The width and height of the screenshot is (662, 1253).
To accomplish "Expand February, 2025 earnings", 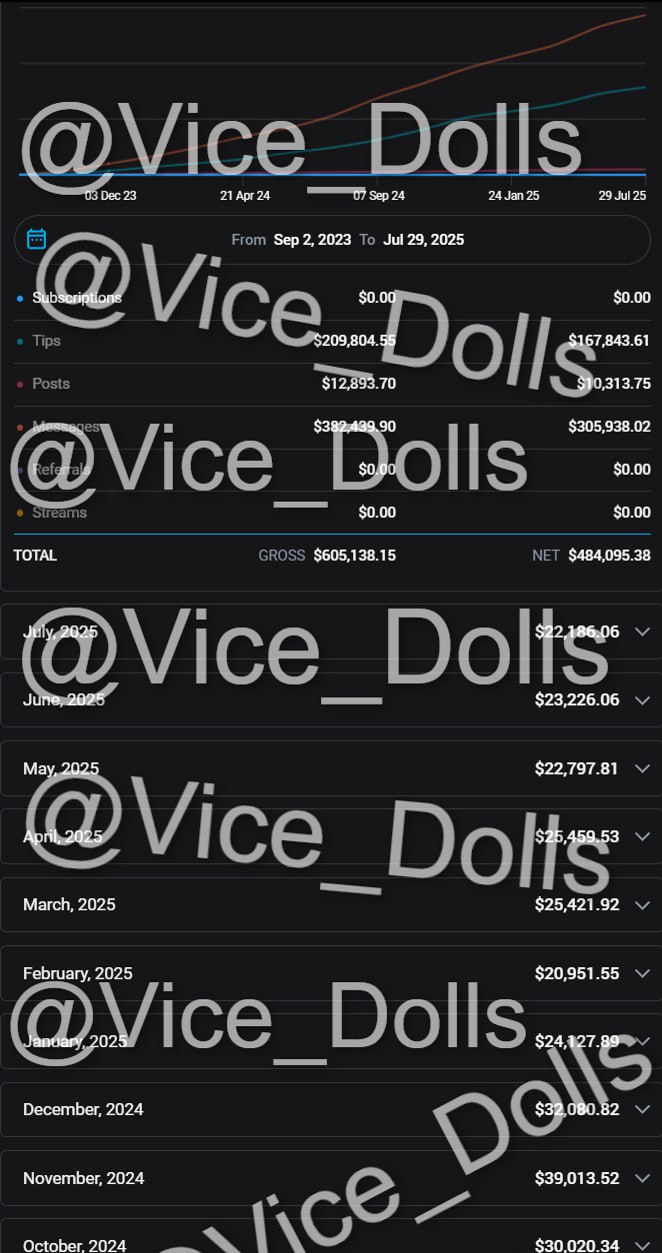I will pos(331,973).
